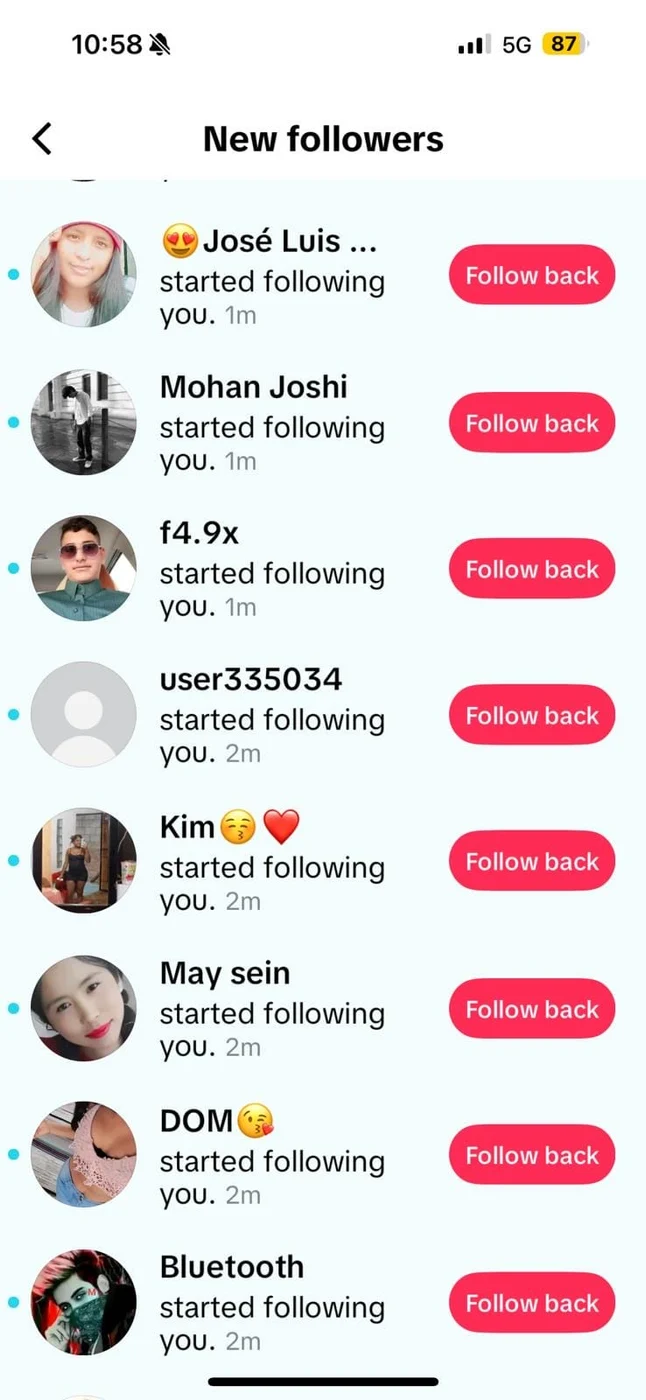Open Kim's profile photo
Viewport: 646px width, 1400px height.
(x=83, y=860)
